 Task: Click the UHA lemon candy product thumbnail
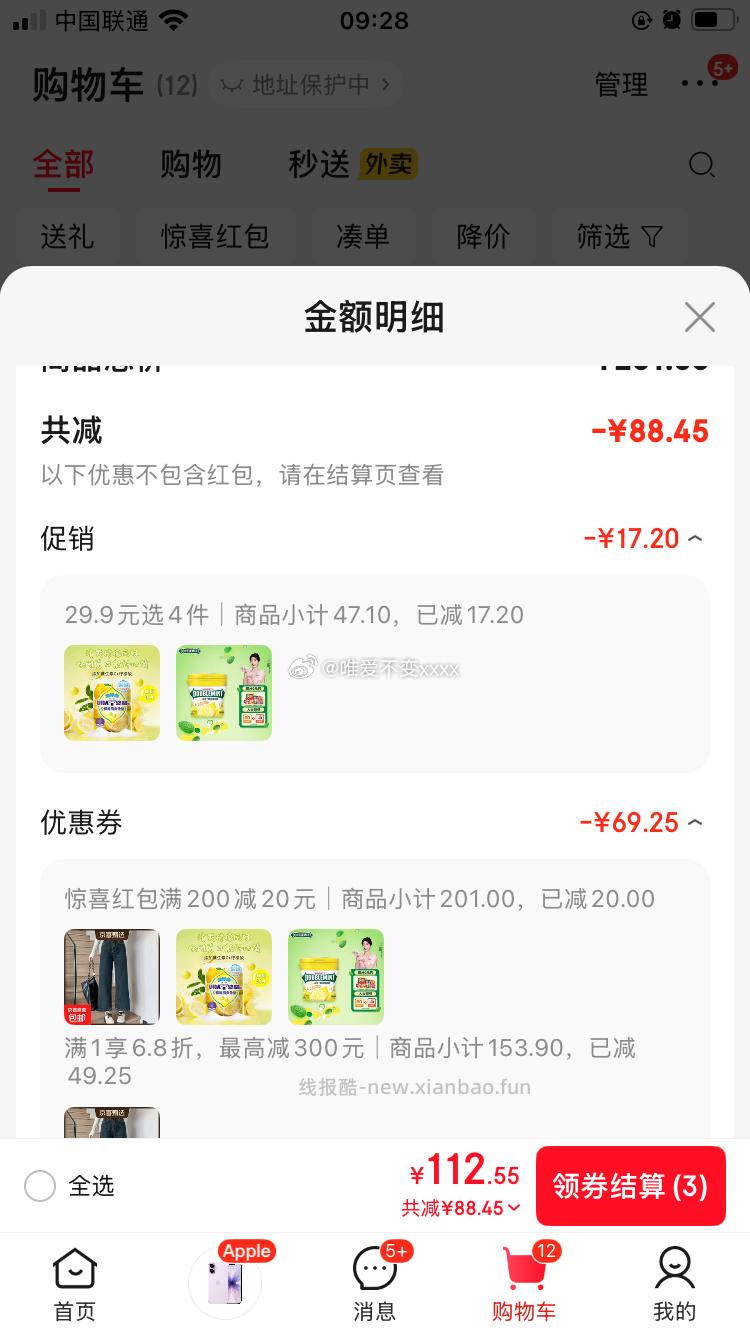pos(111,693)
